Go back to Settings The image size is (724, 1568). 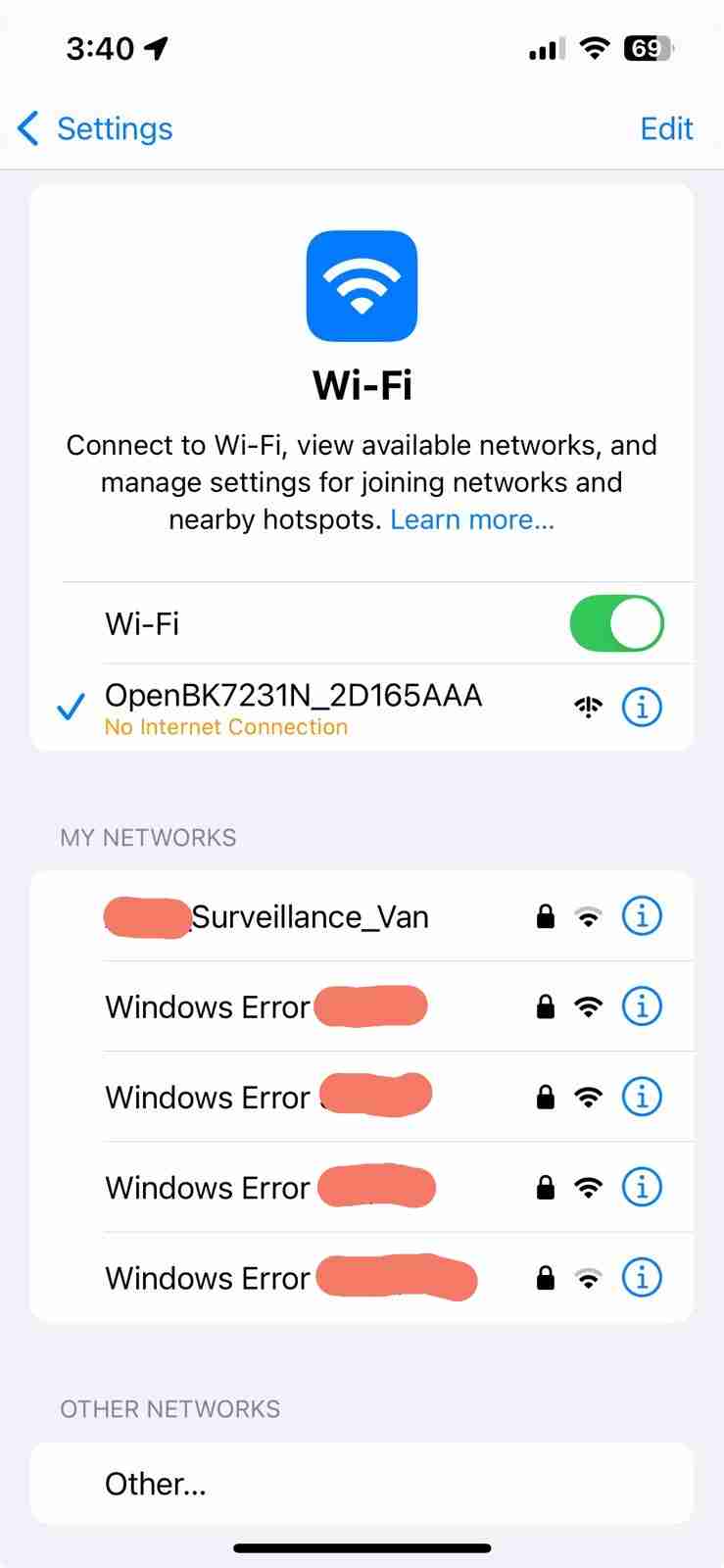point(95,128)
